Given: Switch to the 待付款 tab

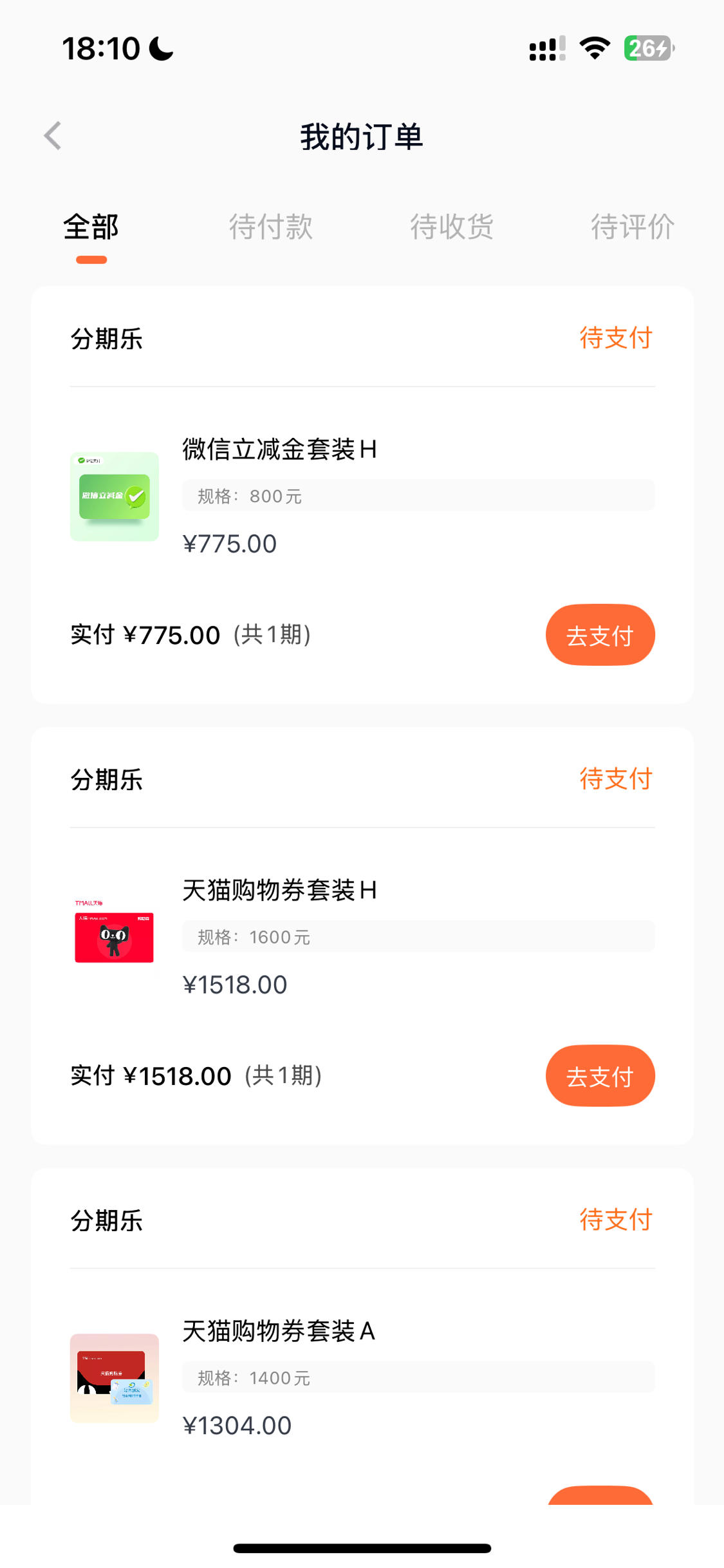Looking at the screenshot, I should 271,227.
